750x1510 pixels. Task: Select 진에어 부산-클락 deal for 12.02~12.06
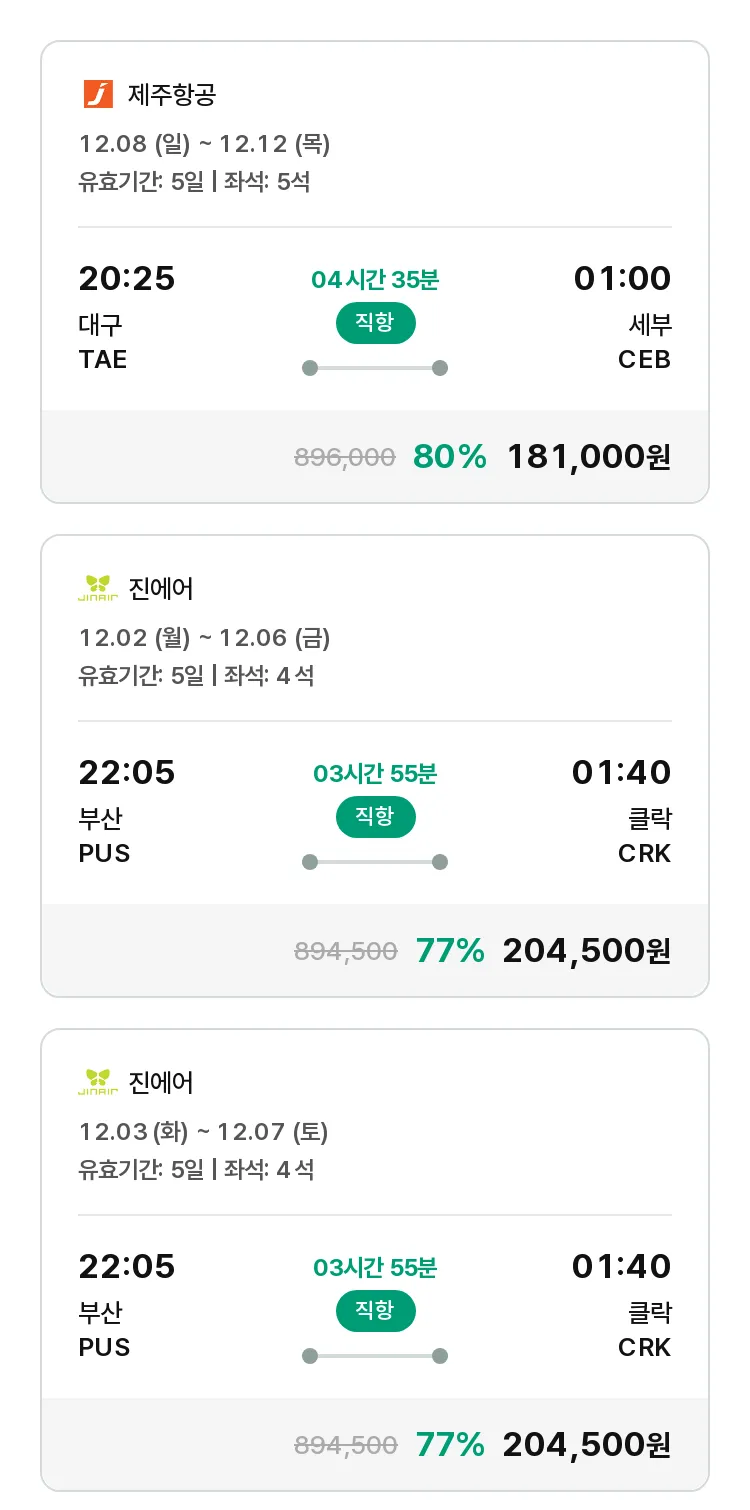pyautogui.click(x=375, y=766)
